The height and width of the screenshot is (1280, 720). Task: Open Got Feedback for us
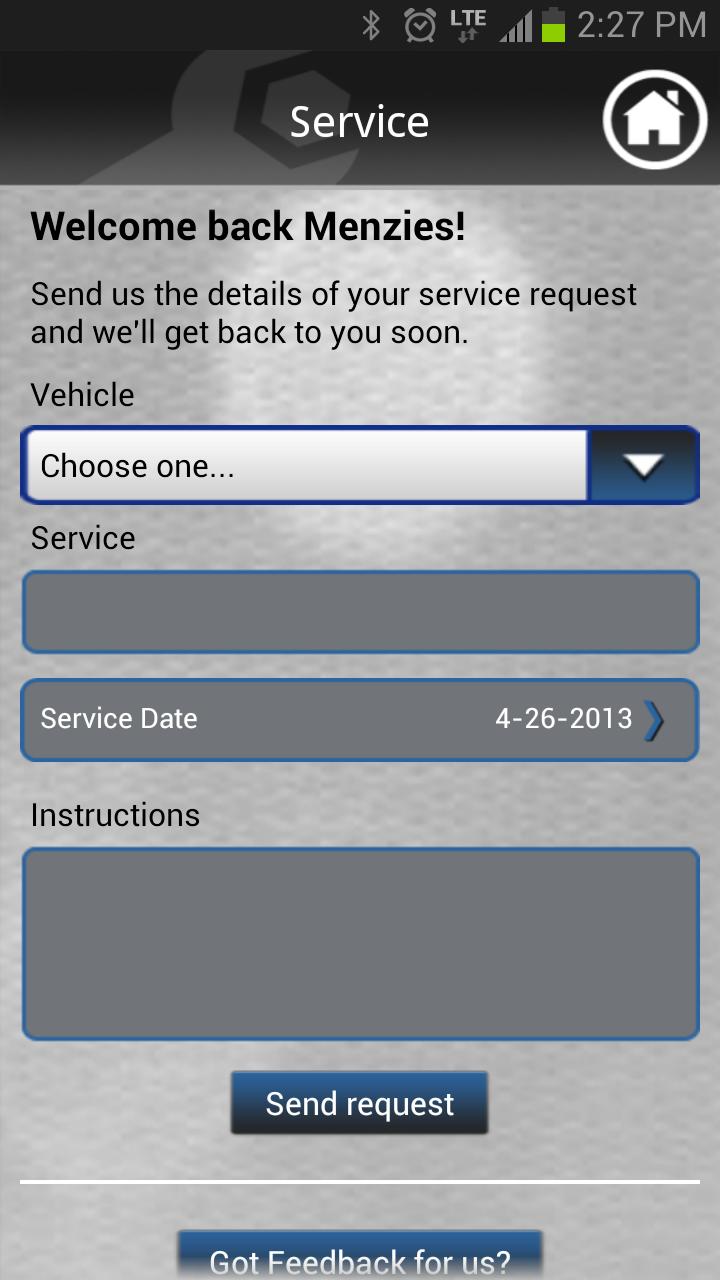360,1258
